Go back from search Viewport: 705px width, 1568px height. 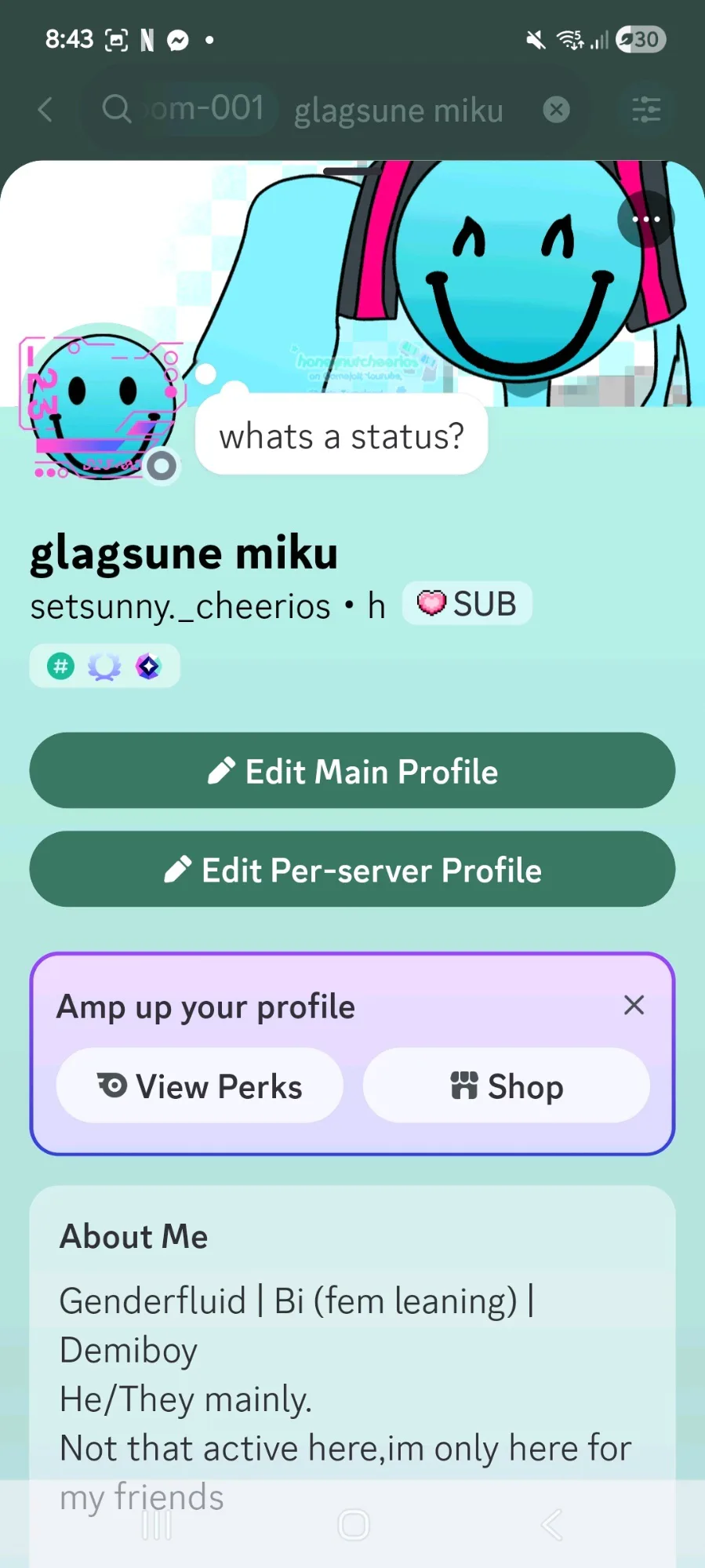point(45,110)
